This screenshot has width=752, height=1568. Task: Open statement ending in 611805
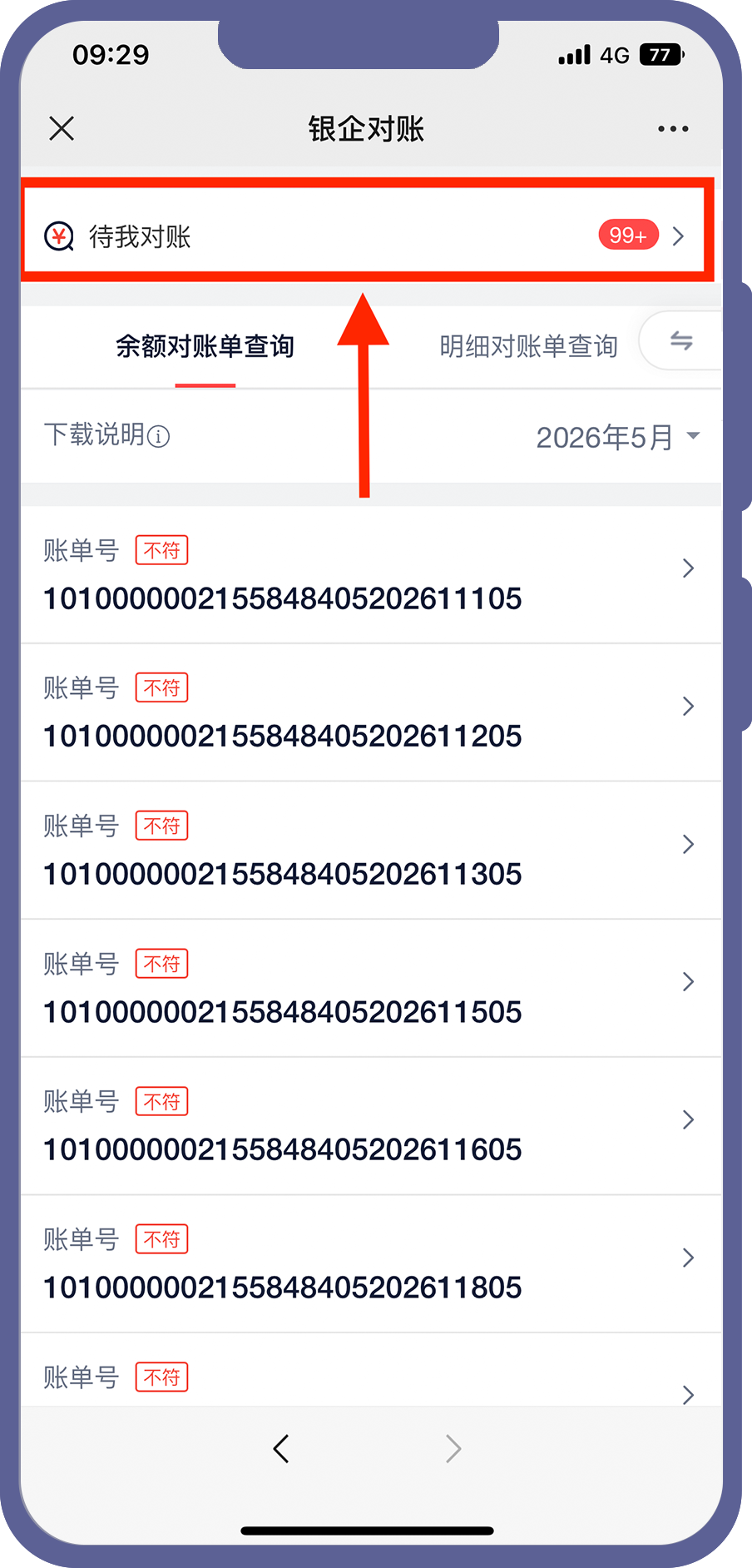(x=371, y=1264)
